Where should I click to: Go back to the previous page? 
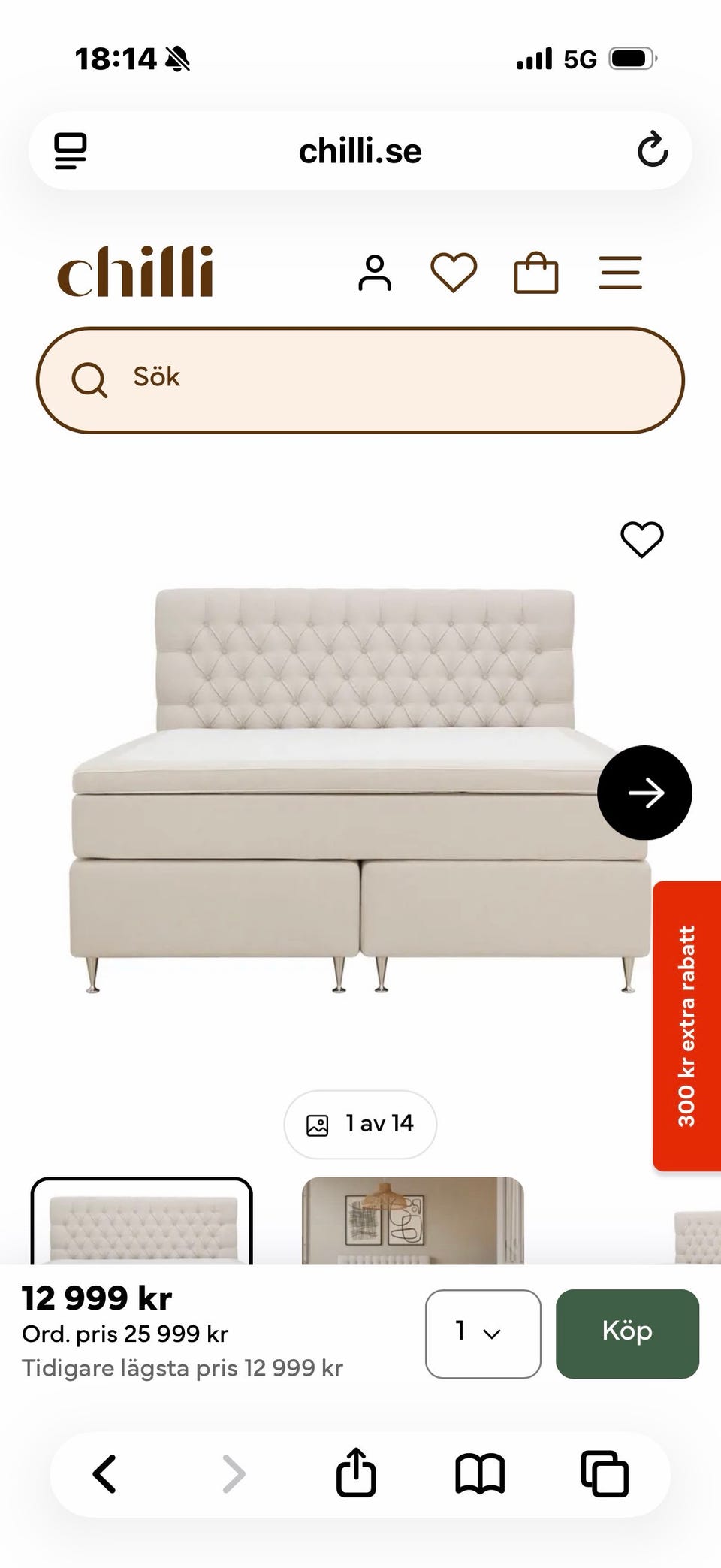pos(105,1473)
